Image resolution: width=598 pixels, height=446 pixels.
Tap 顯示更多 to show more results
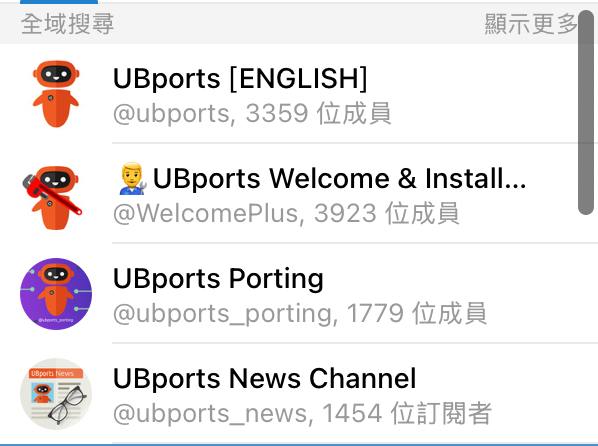(x=530, y=24)
